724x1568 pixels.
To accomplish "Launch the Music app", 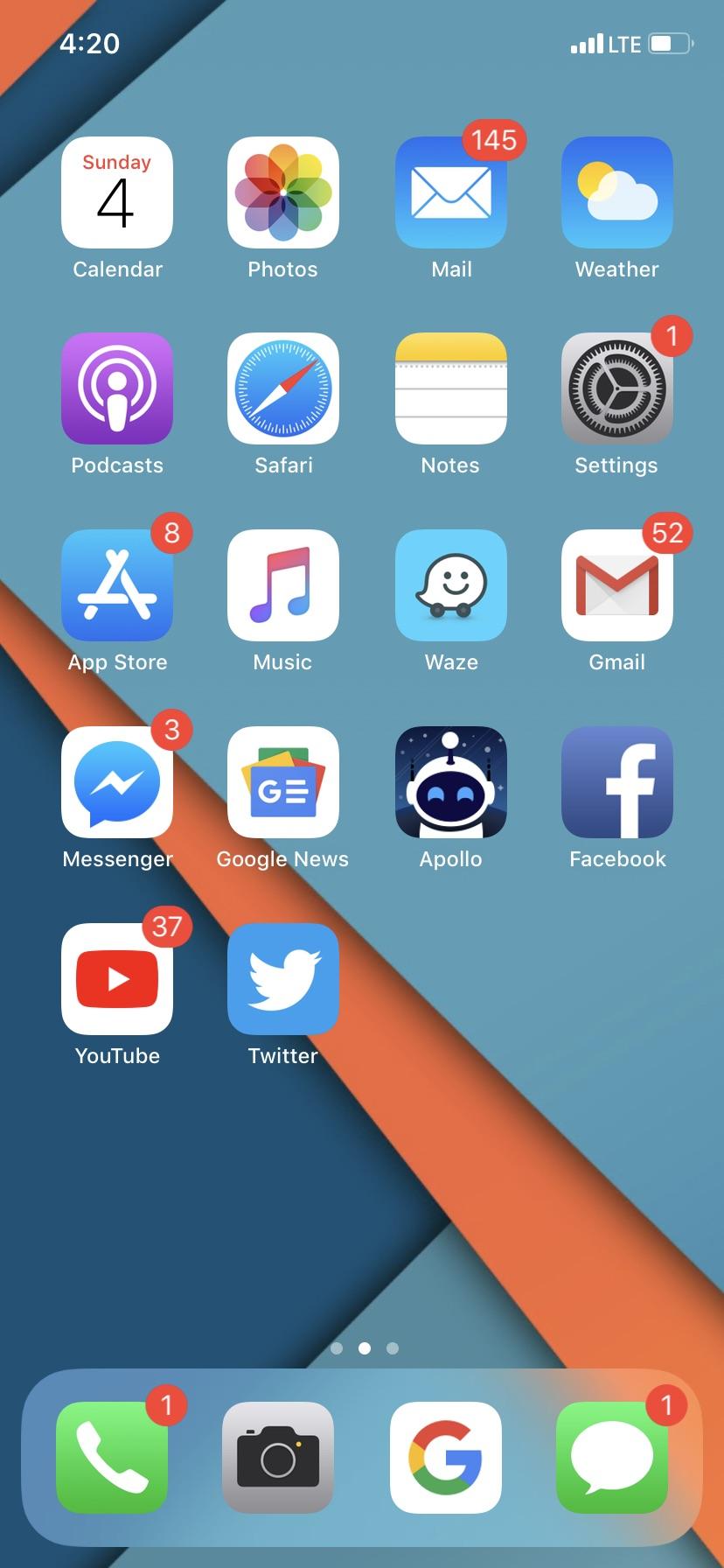I will click(282, 584).
